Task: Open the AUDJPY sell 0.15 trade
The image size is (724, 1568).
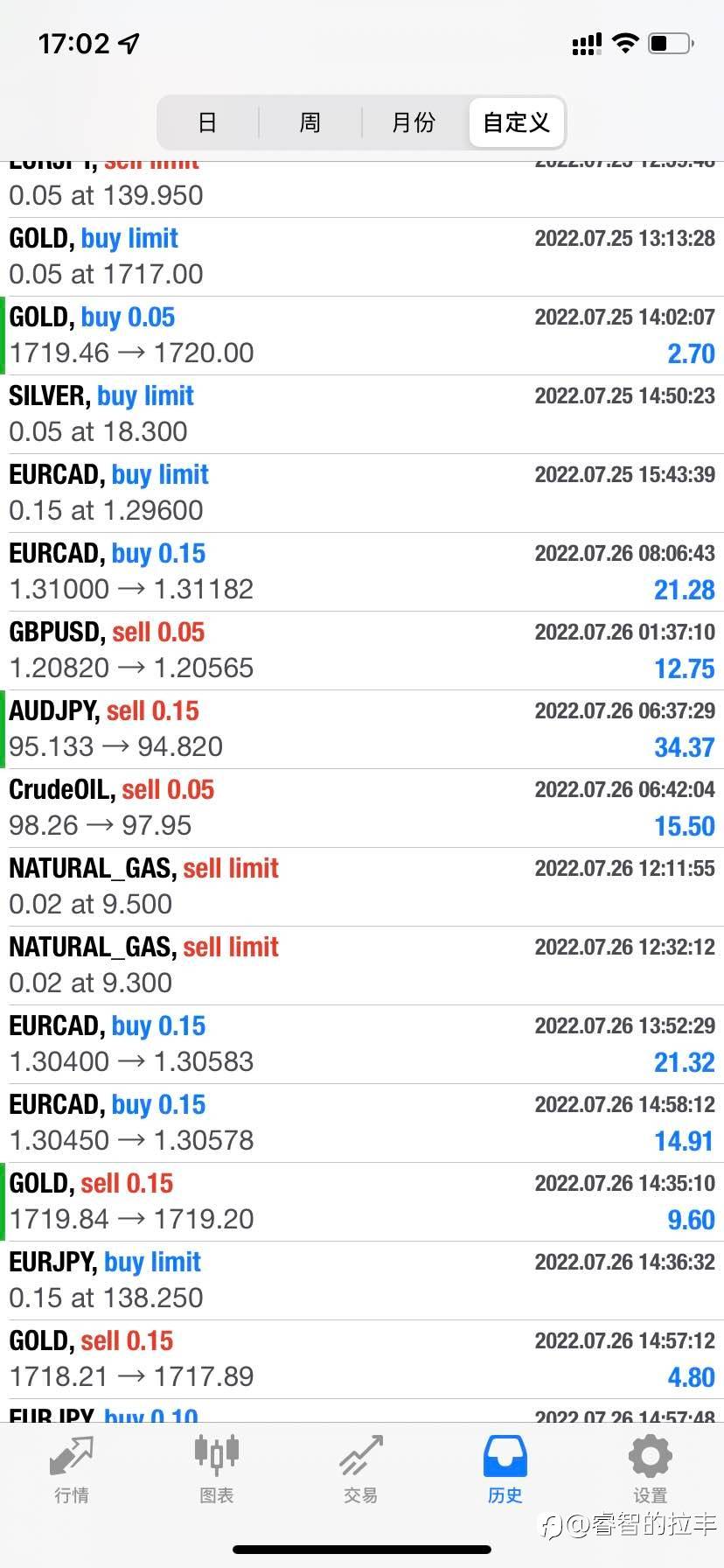Action: [362, 730]
